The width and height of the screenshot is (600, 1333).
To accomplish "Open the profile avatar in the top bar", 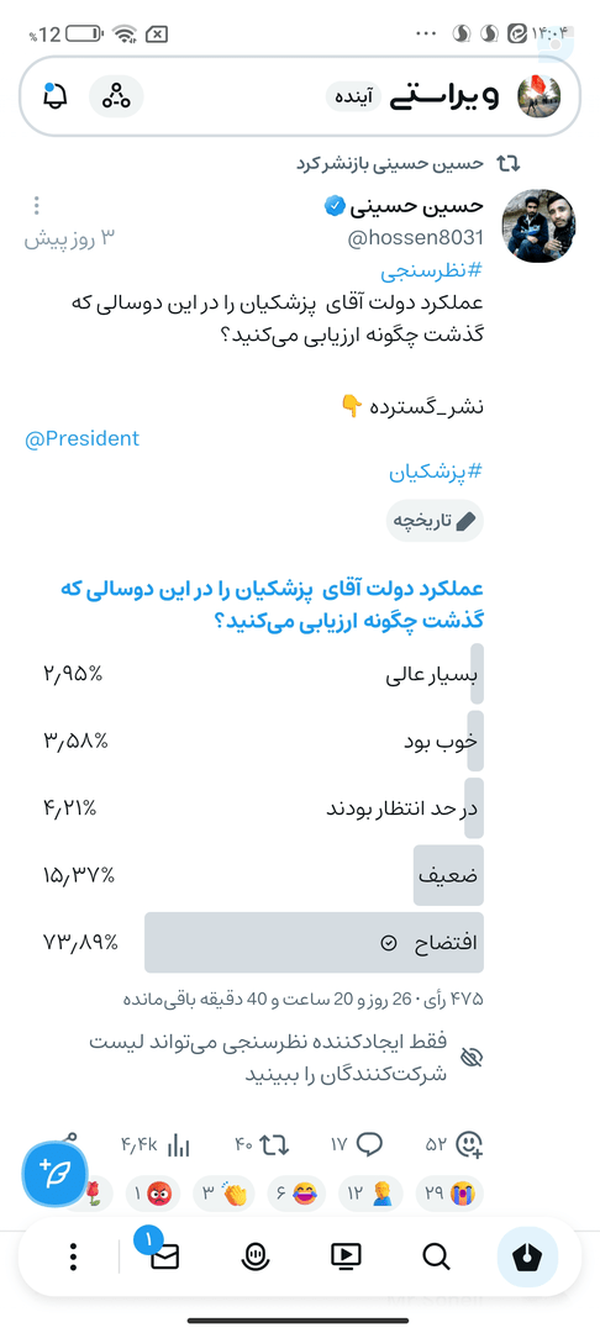I will (x=539, y=97).
